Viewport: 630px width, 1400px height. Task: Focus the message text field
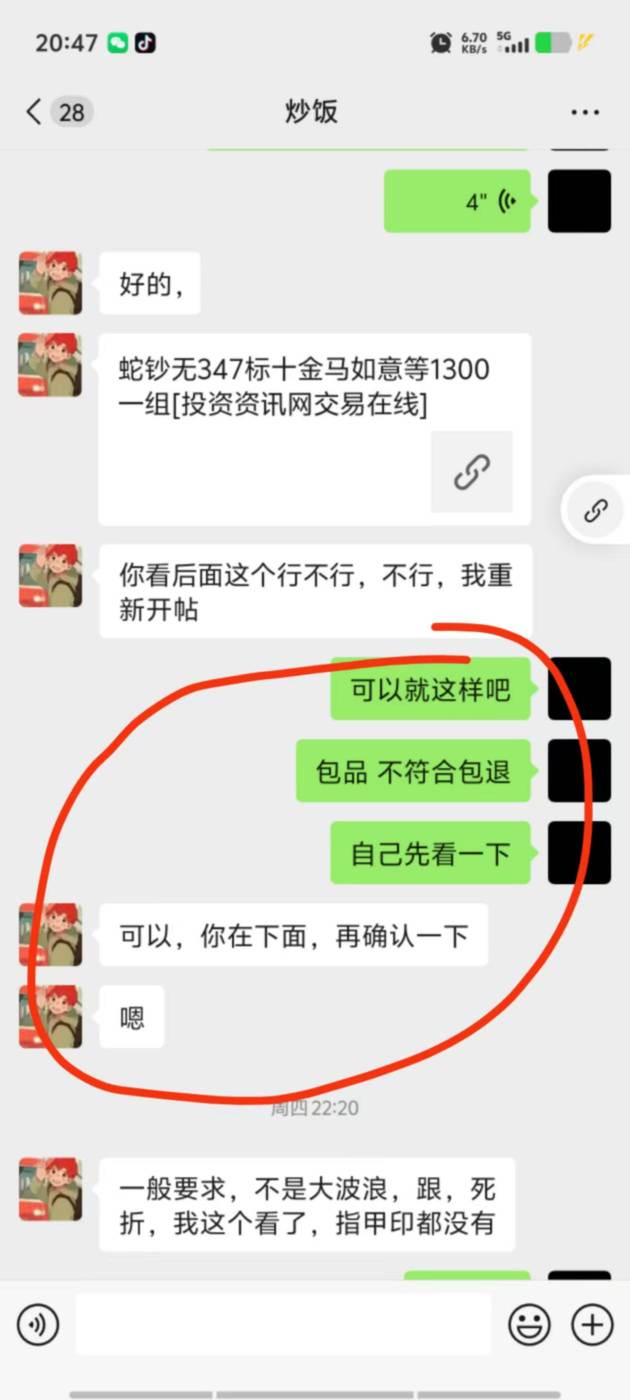click(x=283, y=1325)
